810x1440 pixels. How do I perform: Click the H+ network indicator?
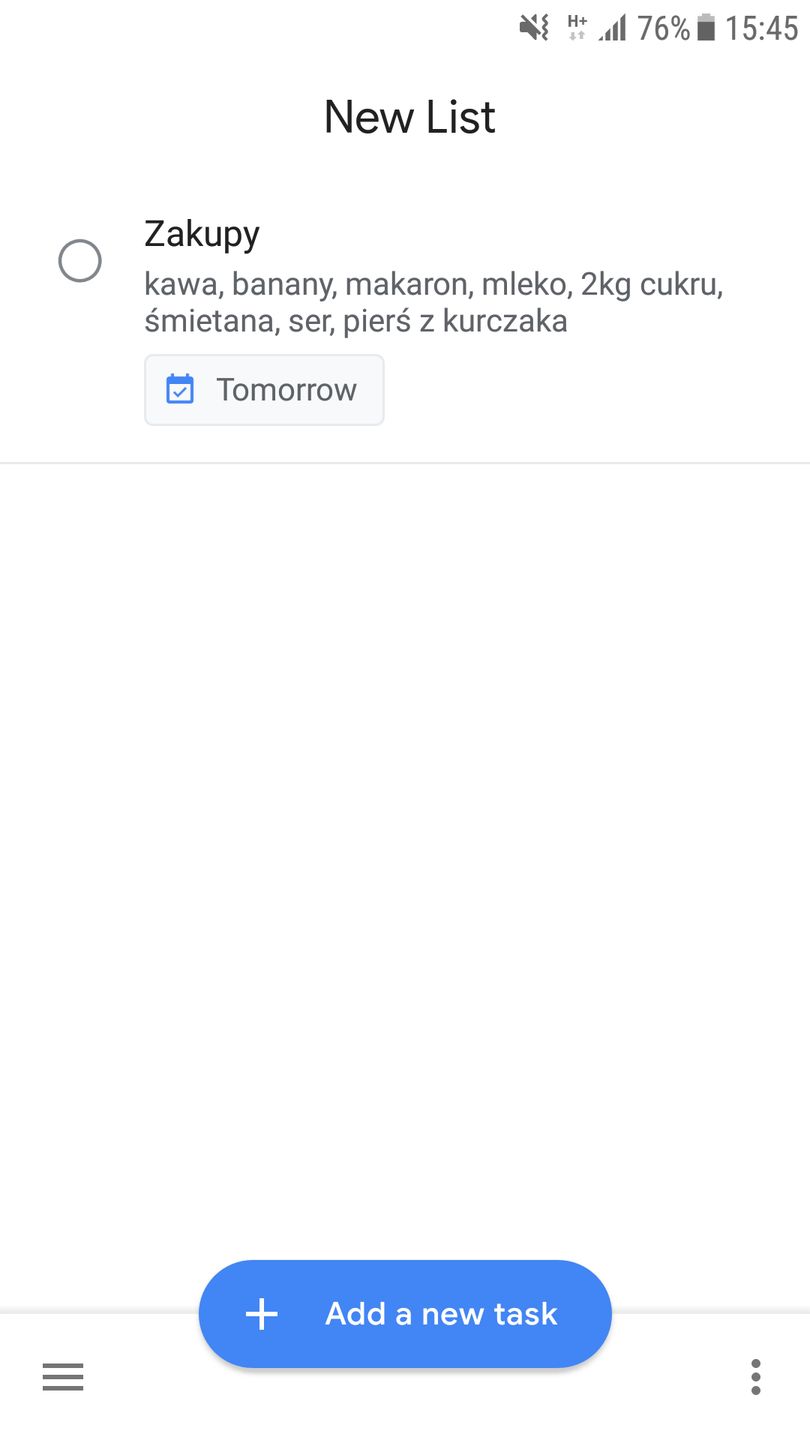[575, 27]
